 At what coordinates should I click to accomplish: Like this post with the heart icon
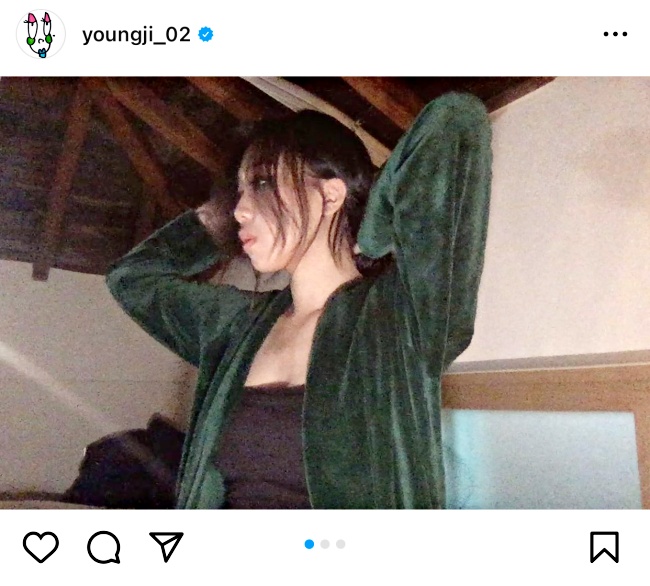[41, 546]
